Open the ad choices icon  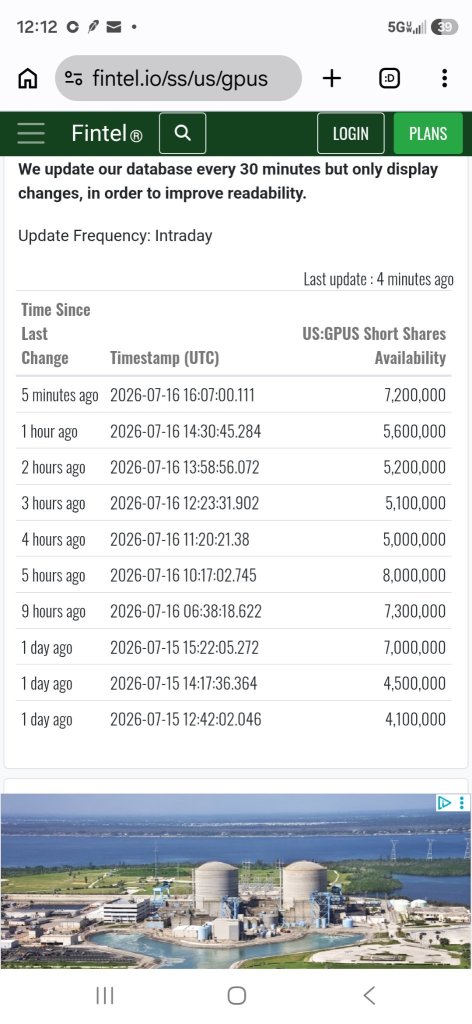(x=445, y=803)
